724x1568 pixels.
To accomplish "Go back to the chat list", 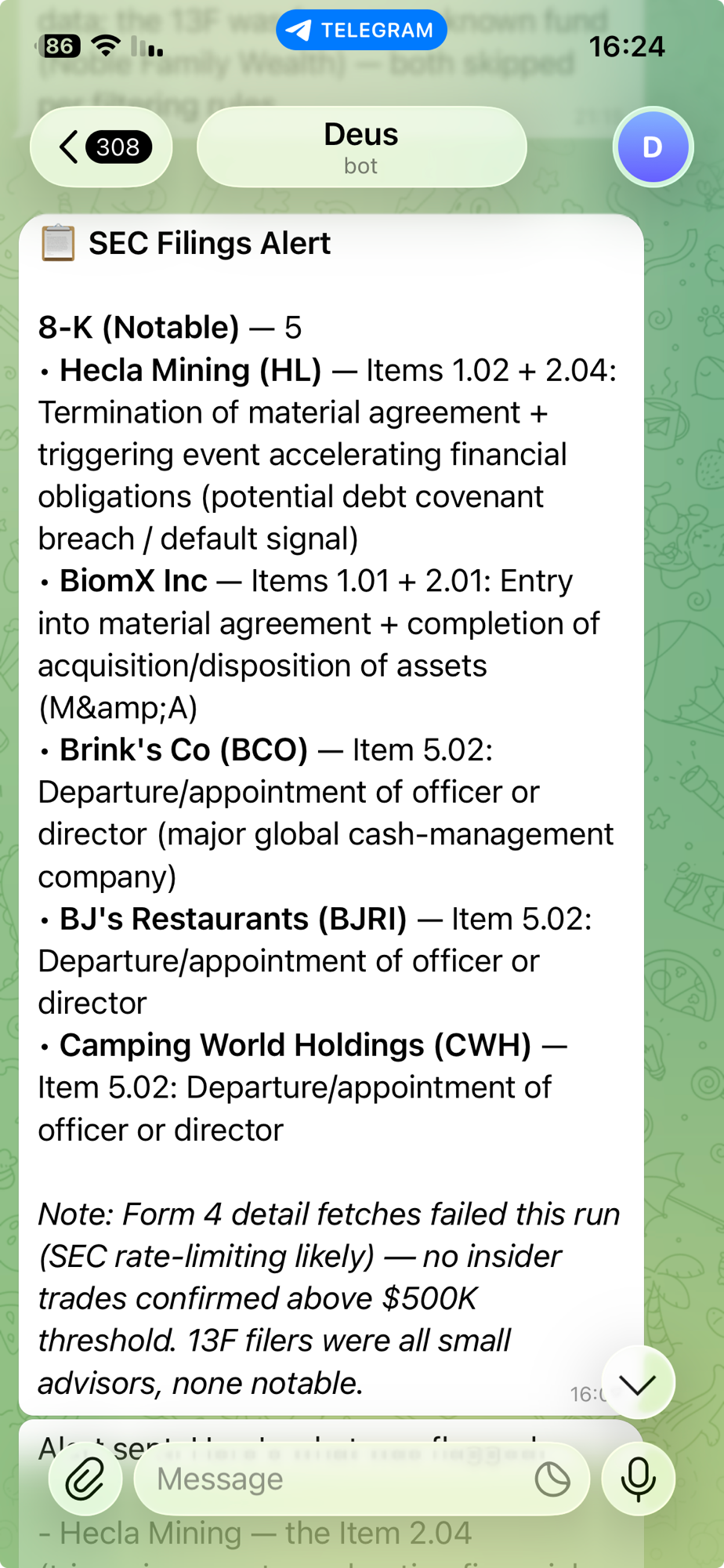I will point(100,147).
